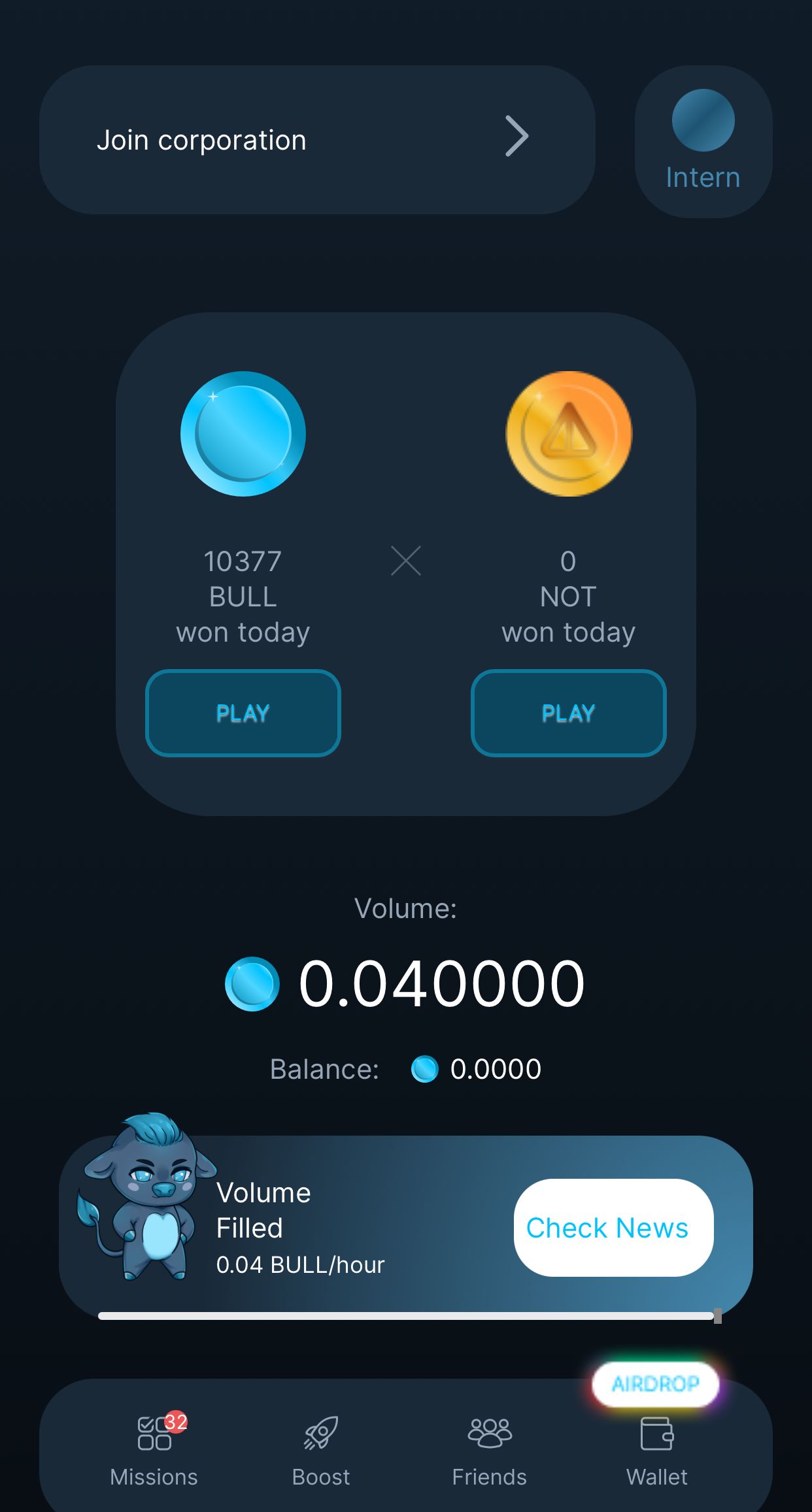This screenshot has width=812, height=1512.
Task: Open Check News
Action: [x=612, y=1228]
